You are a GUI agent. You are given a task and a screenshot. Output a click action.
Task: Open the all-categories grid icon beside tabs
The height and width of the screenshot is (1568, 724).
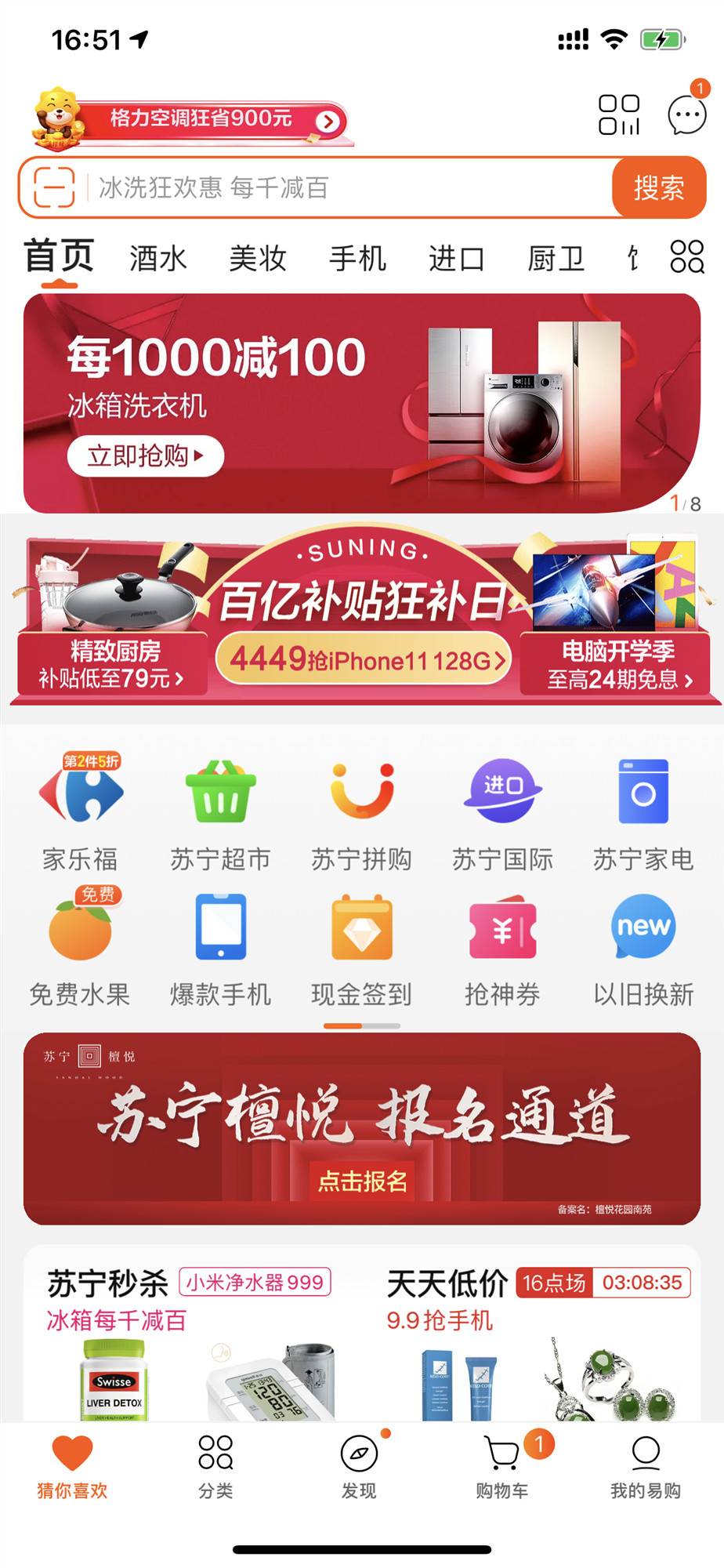[687, 256]
